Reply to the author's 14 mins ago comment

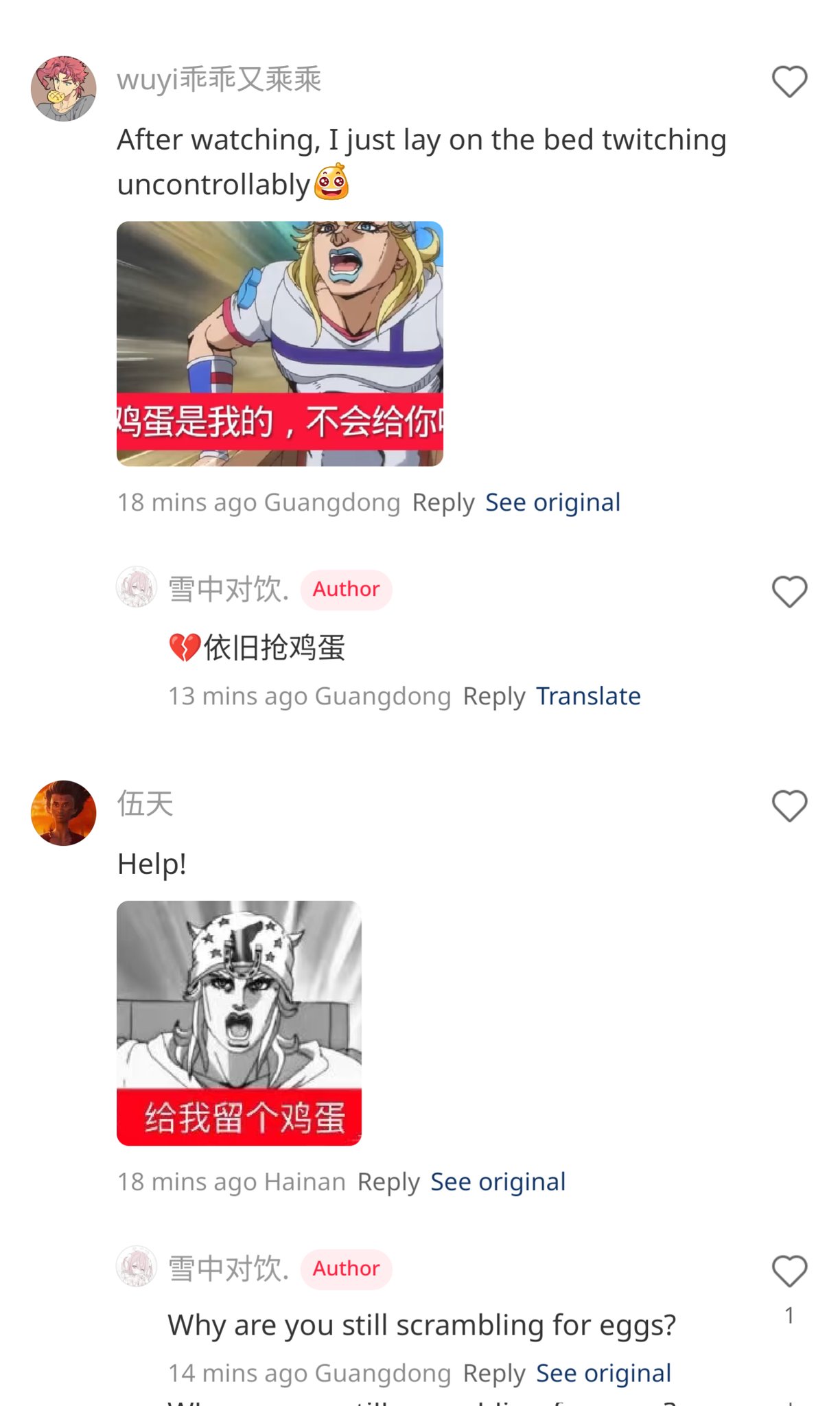click(494, 1373)
